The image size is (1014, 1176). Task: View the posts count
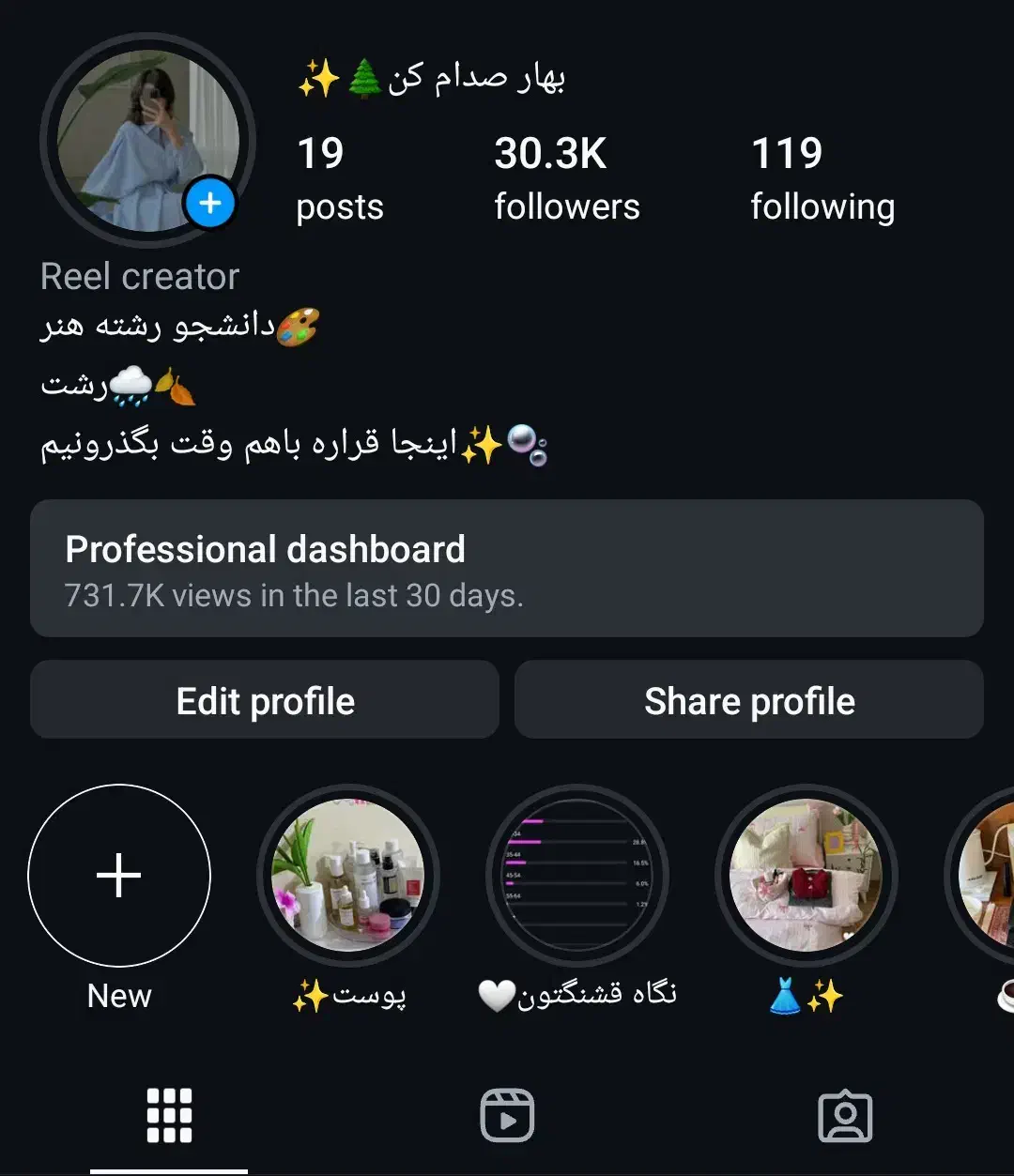[339, 177]
